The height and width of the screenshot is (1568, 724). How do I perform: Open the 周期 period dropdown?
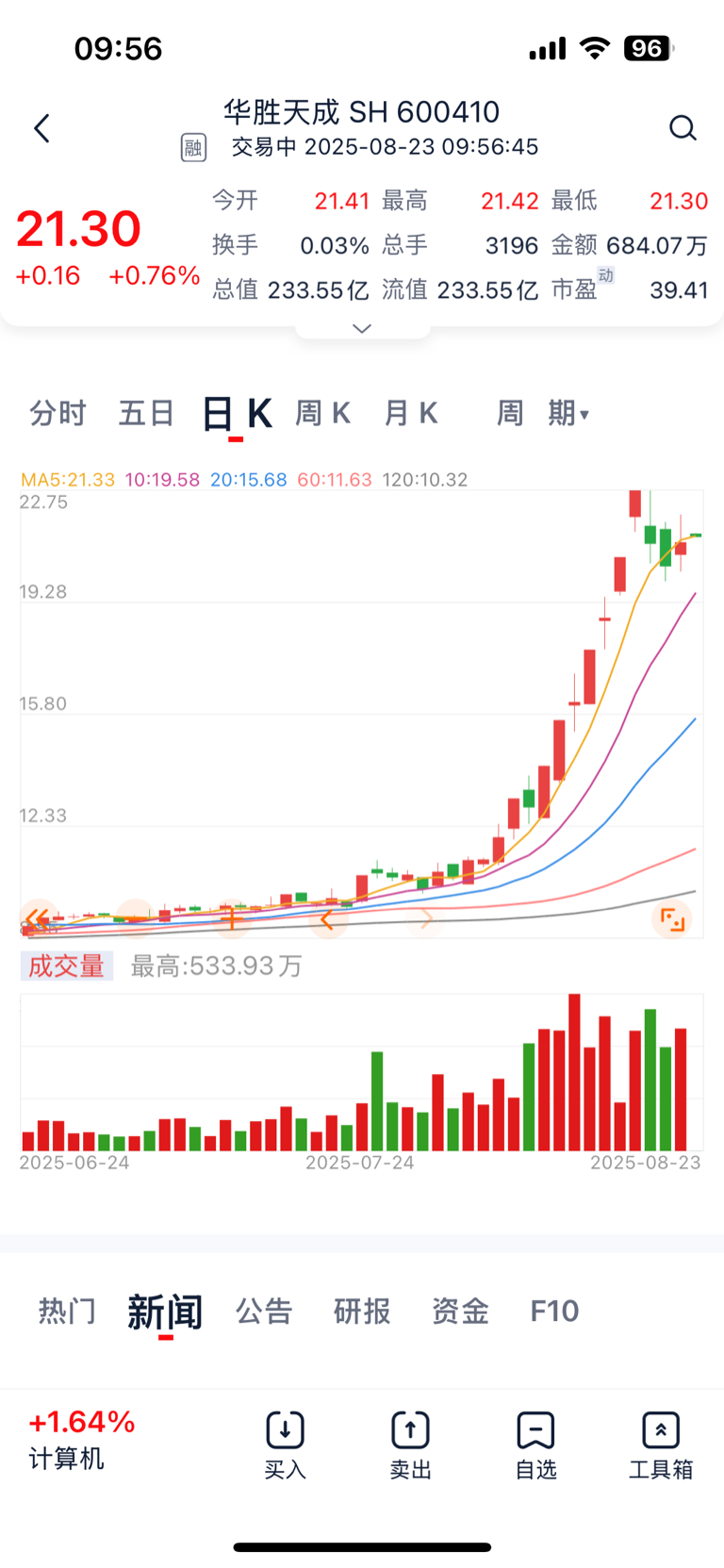[x=543, y=413]
